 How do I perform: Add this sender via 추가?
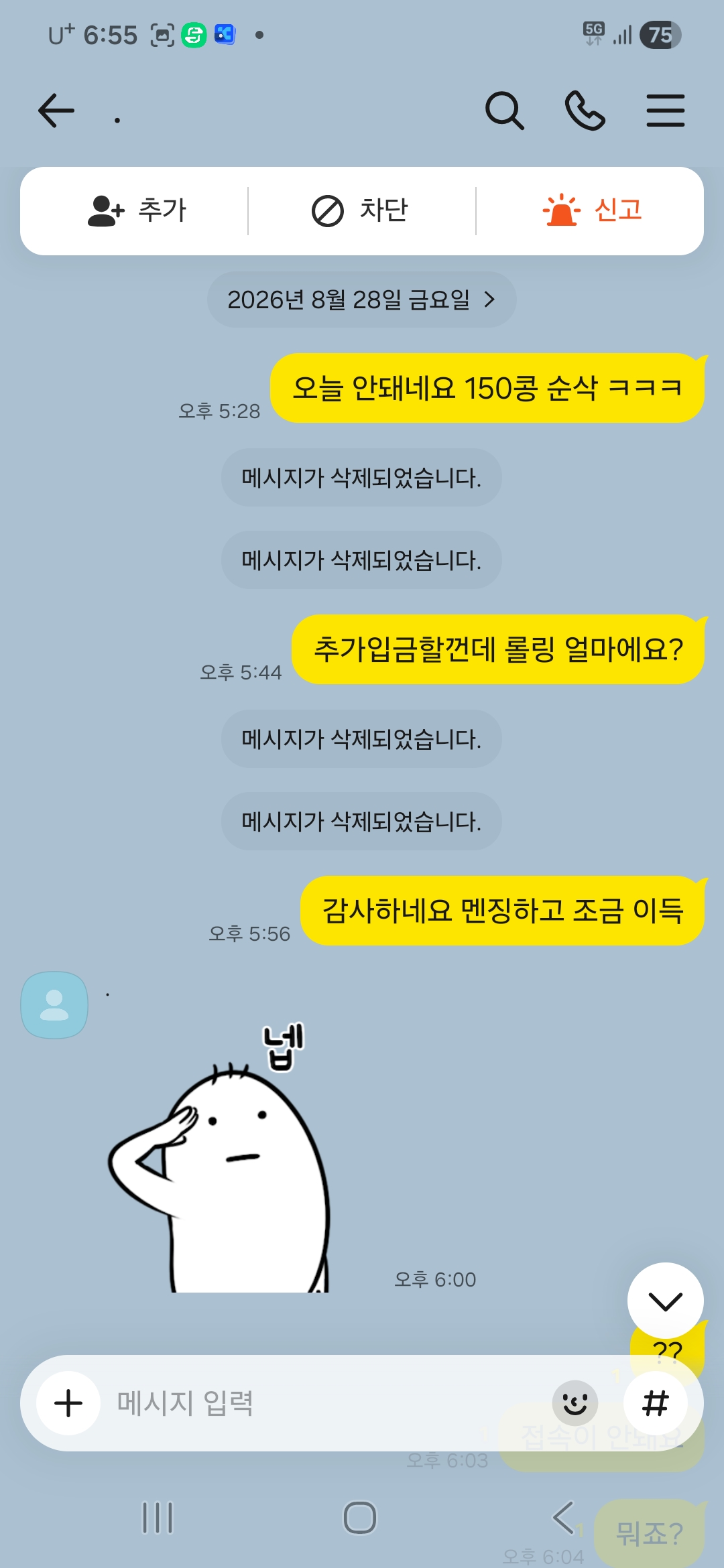(x=137, y=210)
